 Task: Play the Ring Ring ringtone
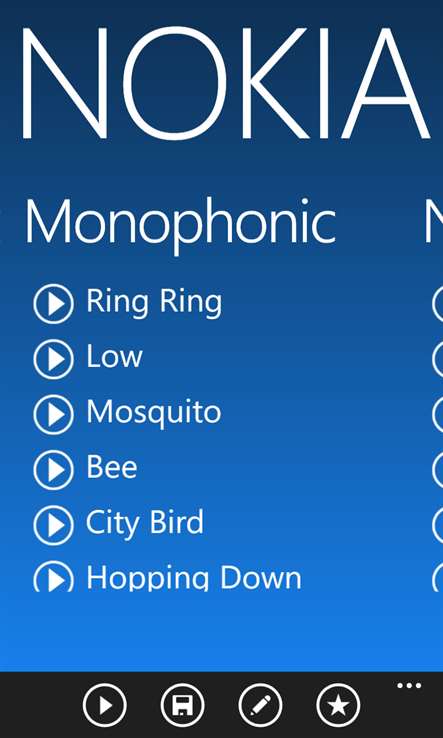click(x=54, y=304)
